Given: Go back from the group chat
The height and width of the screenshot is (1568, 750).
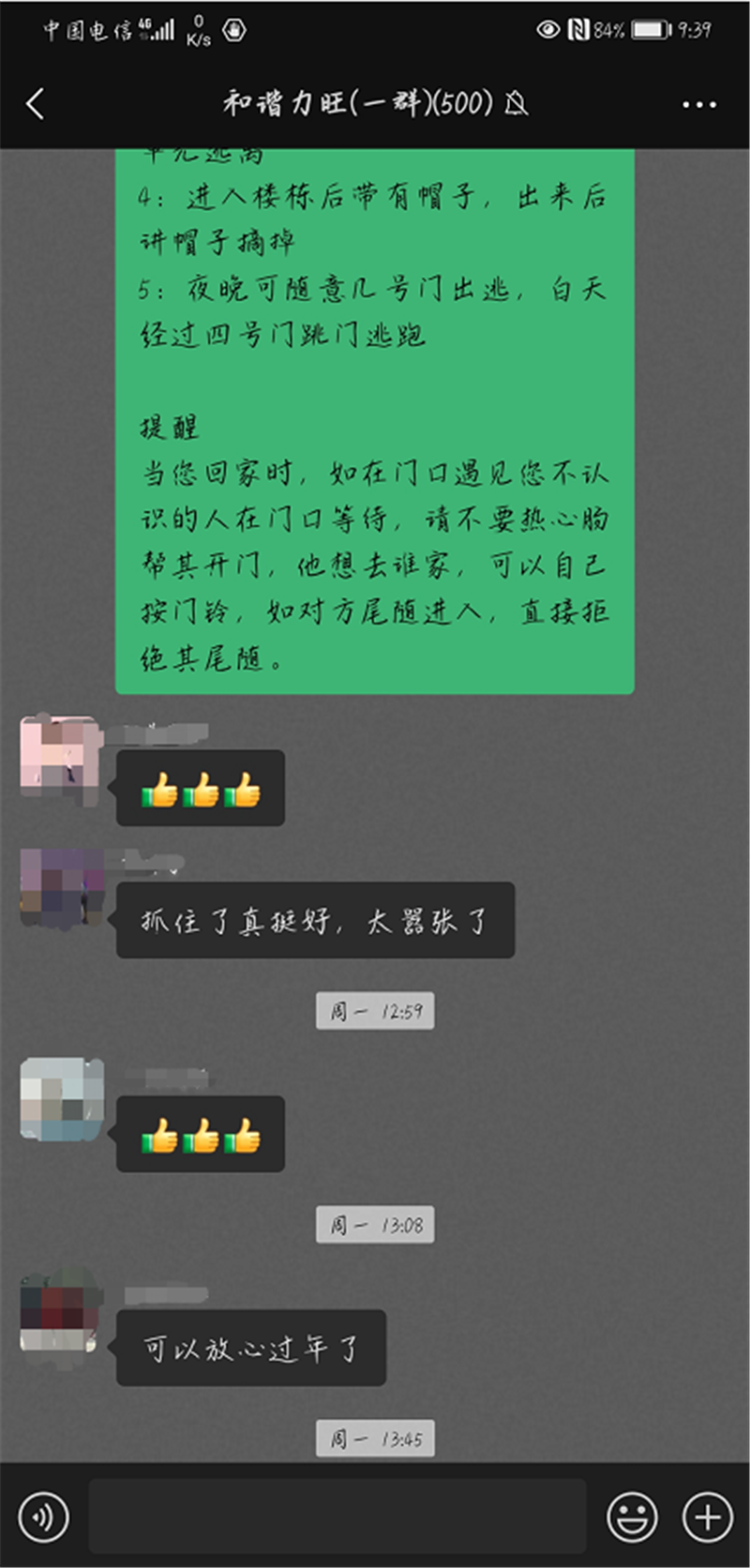Looking at the screenshot, I should (36, 103).
